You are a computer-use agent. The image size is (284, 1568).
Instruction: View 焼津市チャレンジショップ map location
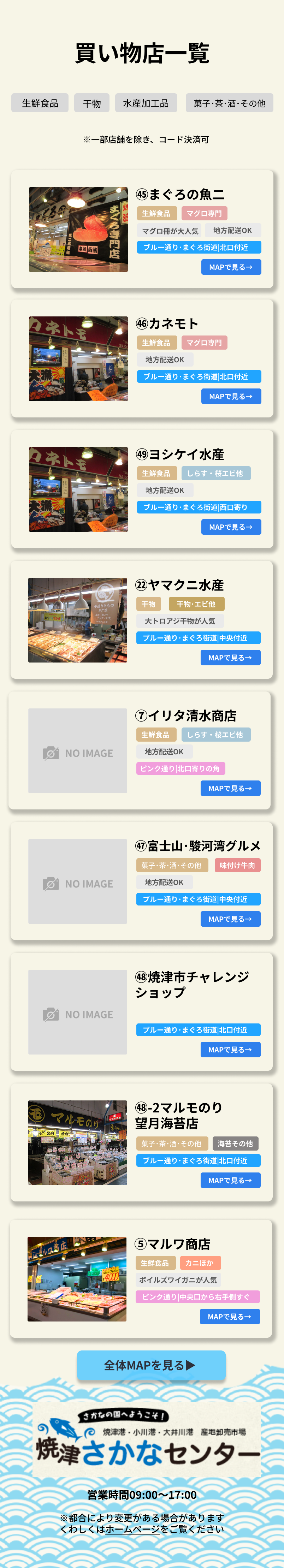(x=230, y=1049)
